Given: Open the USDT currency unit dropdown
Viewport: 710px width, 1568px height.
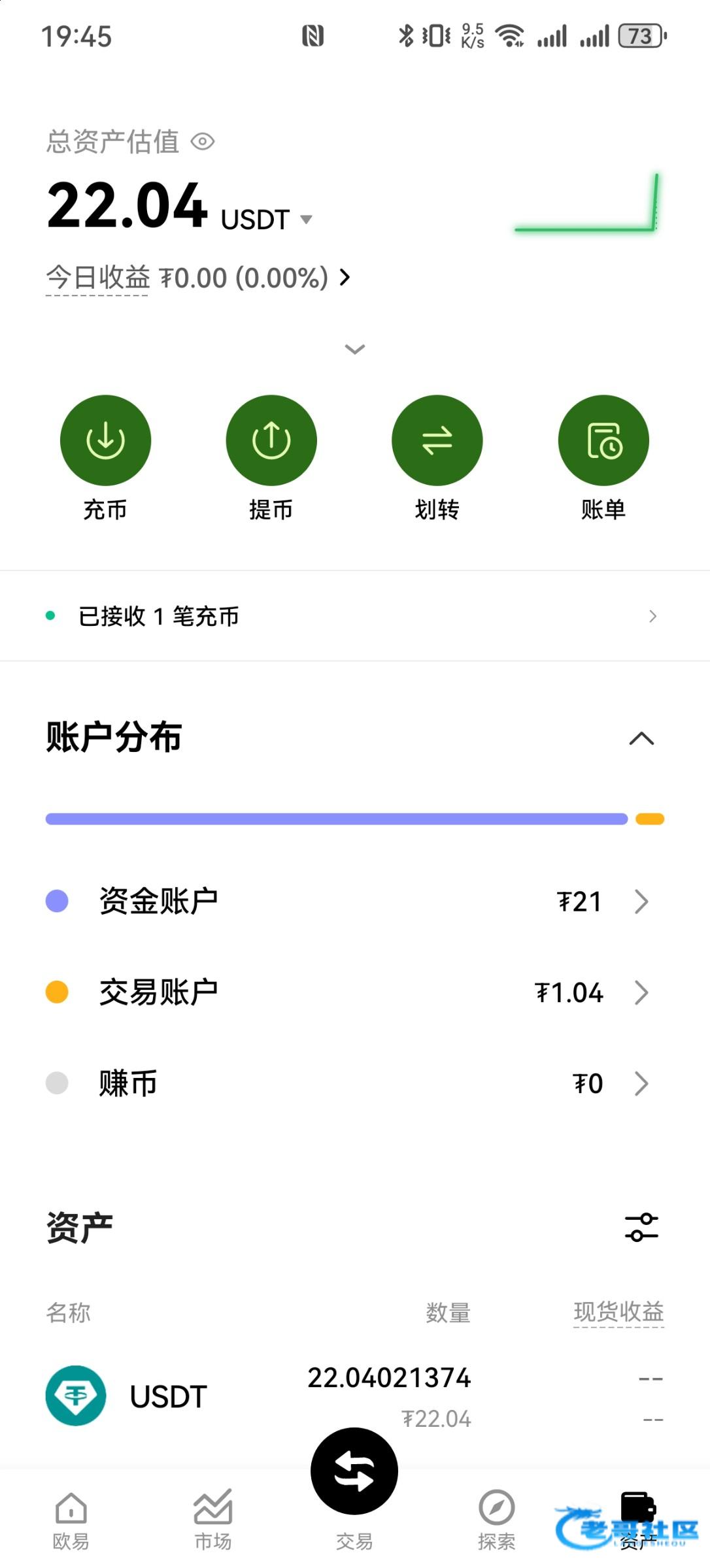Looking at the screenshot, I should (x=267, y=220).
